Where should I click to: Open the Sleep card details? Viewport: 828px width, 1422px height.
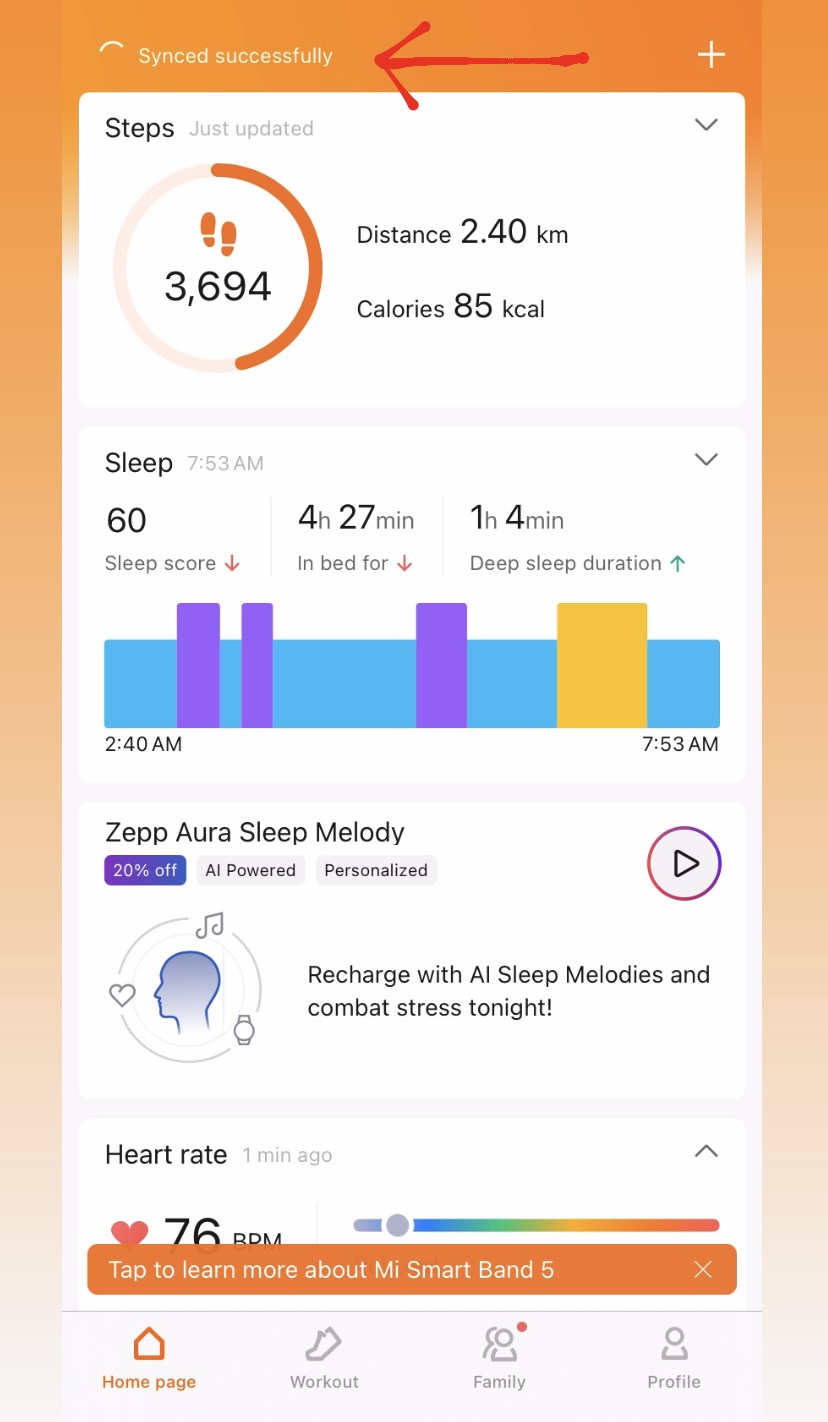[410, 640]
